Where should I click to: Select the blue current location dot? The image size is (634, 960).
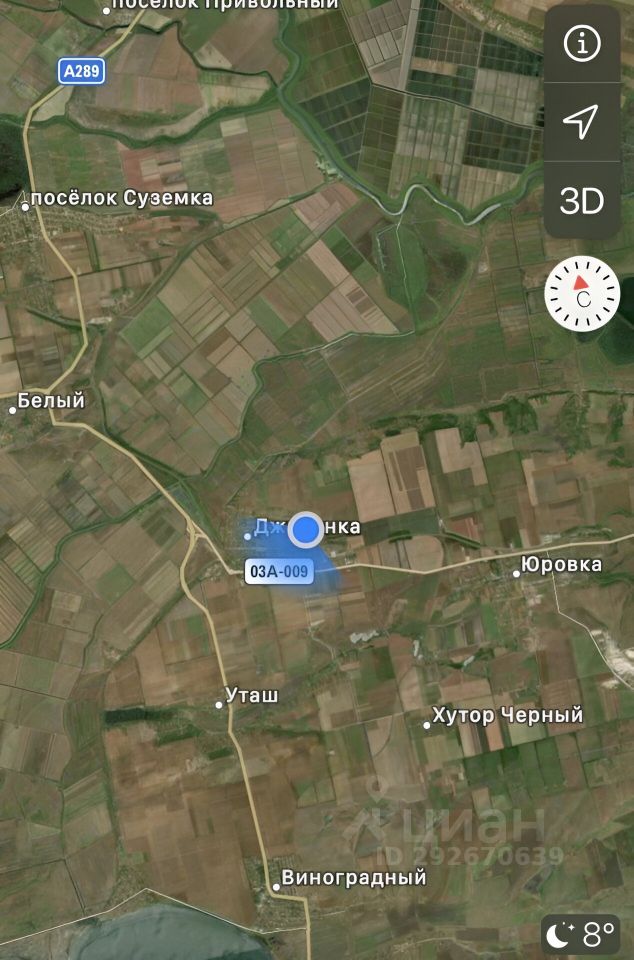(x=305, y=531)
